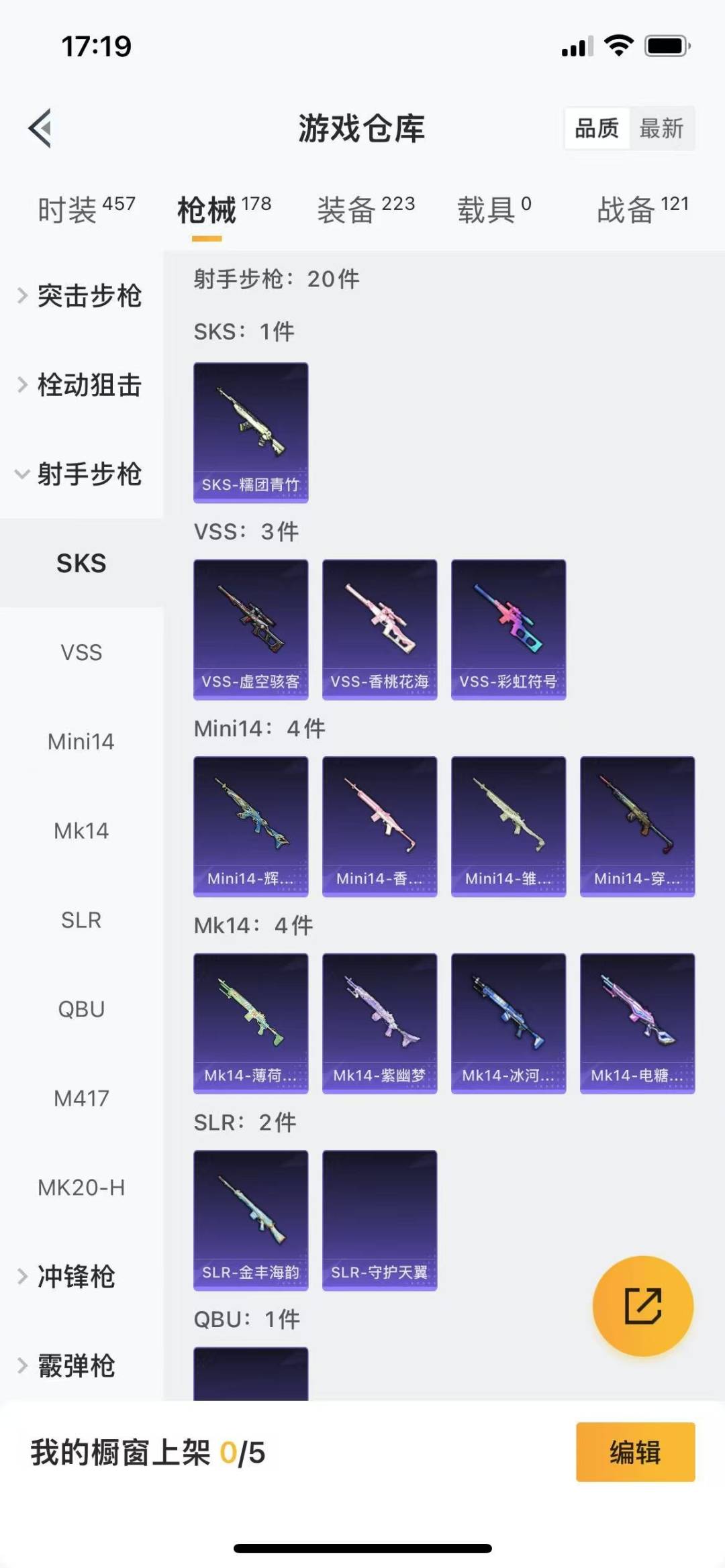The height and width of the screenshot is (1568, 725).
Task: Open the VSS-香桃花海 skin
Action: coord(380,629)
